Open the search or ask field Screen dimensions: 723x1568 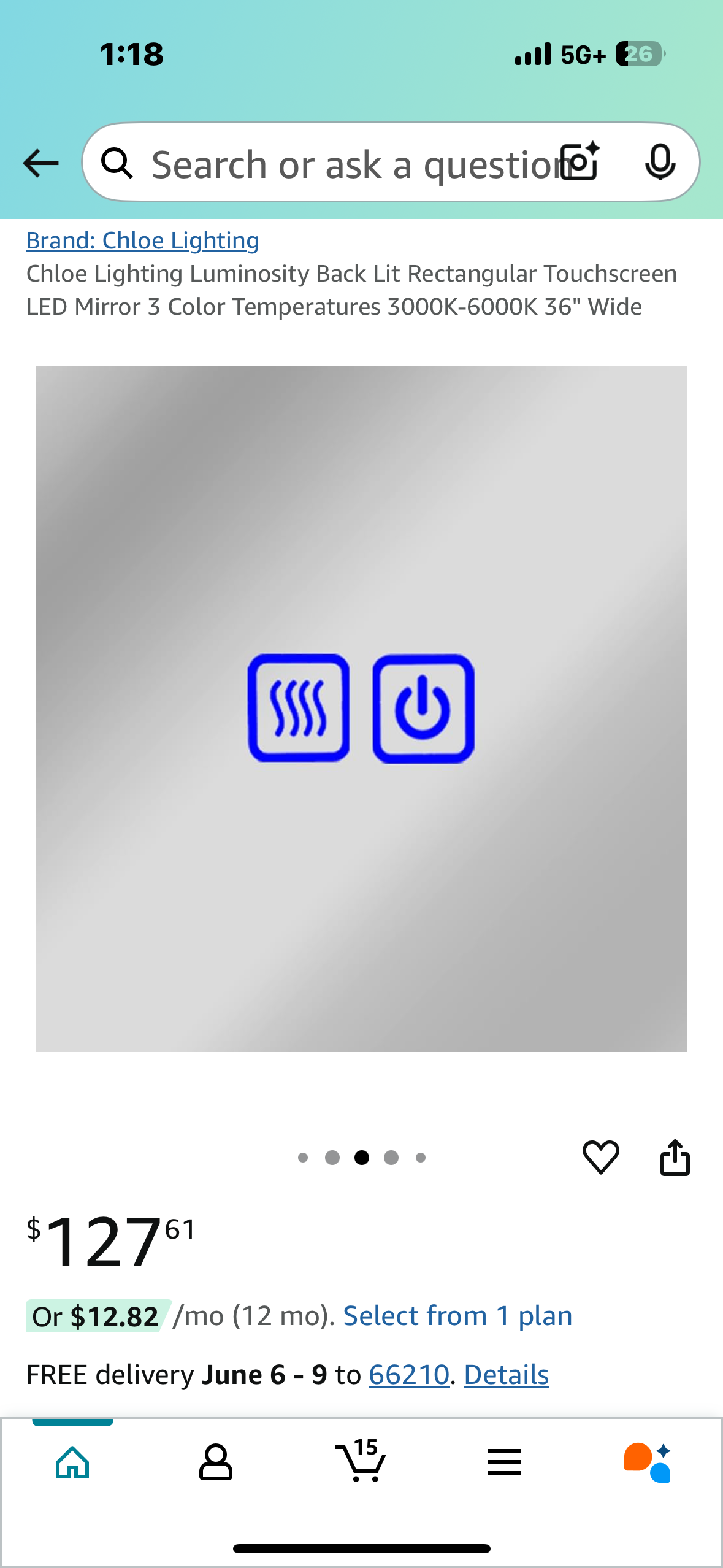[x=343, y=164]
